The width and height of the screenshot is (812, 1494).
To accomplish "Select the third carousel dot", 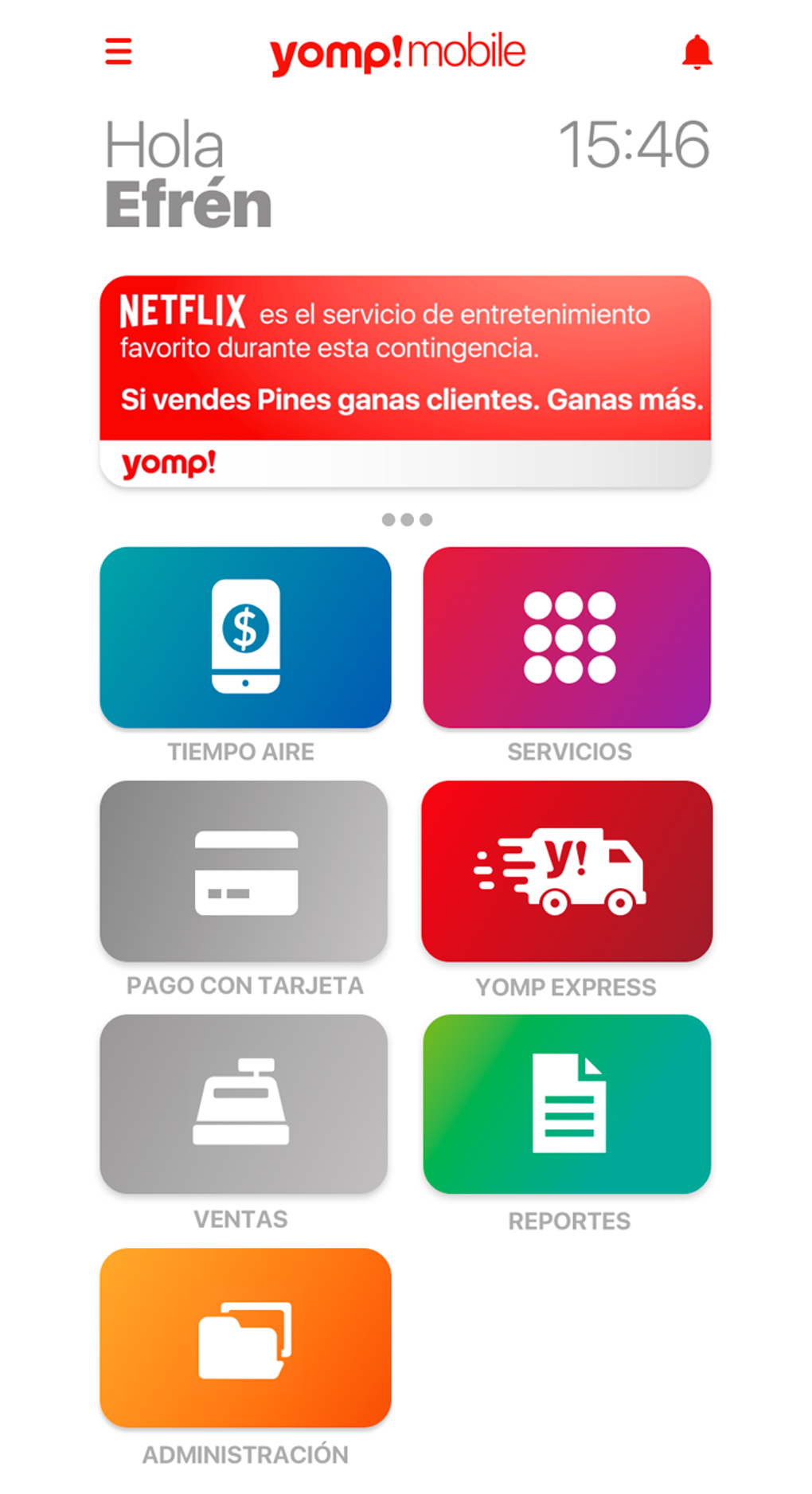I will click(x=427, y=520).
